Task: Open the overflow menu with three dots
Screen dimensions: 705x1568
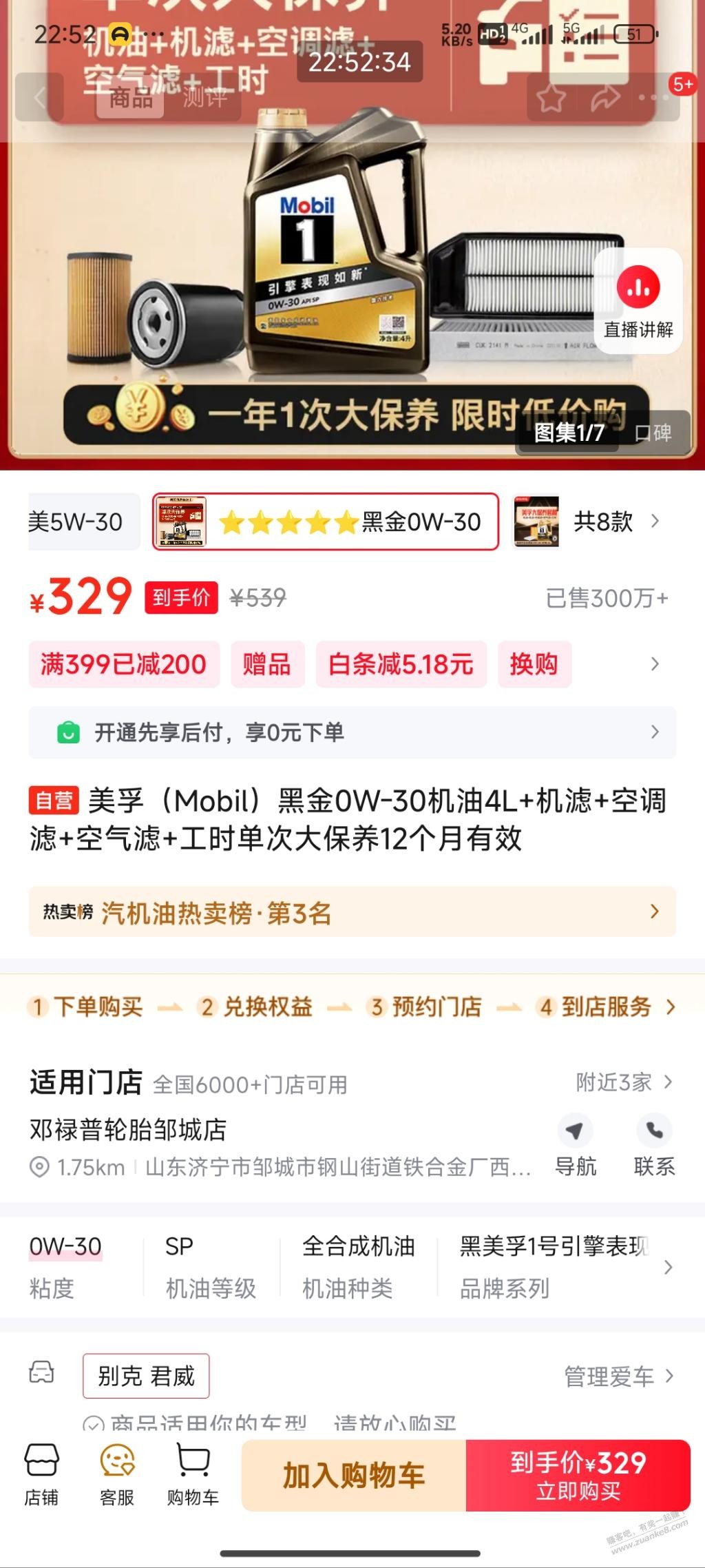Action: [x=653, y=99]
